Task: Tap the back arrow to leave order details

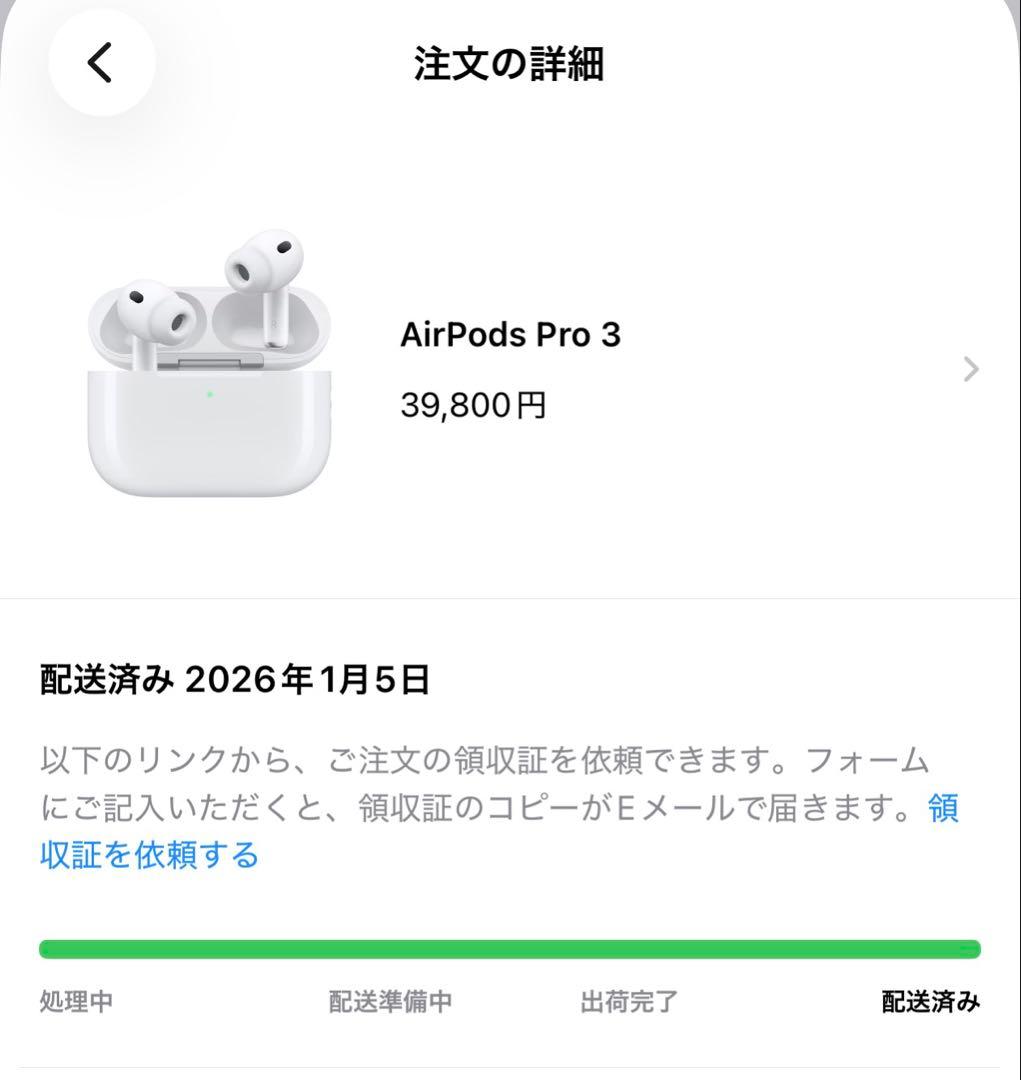Action: 101,62
